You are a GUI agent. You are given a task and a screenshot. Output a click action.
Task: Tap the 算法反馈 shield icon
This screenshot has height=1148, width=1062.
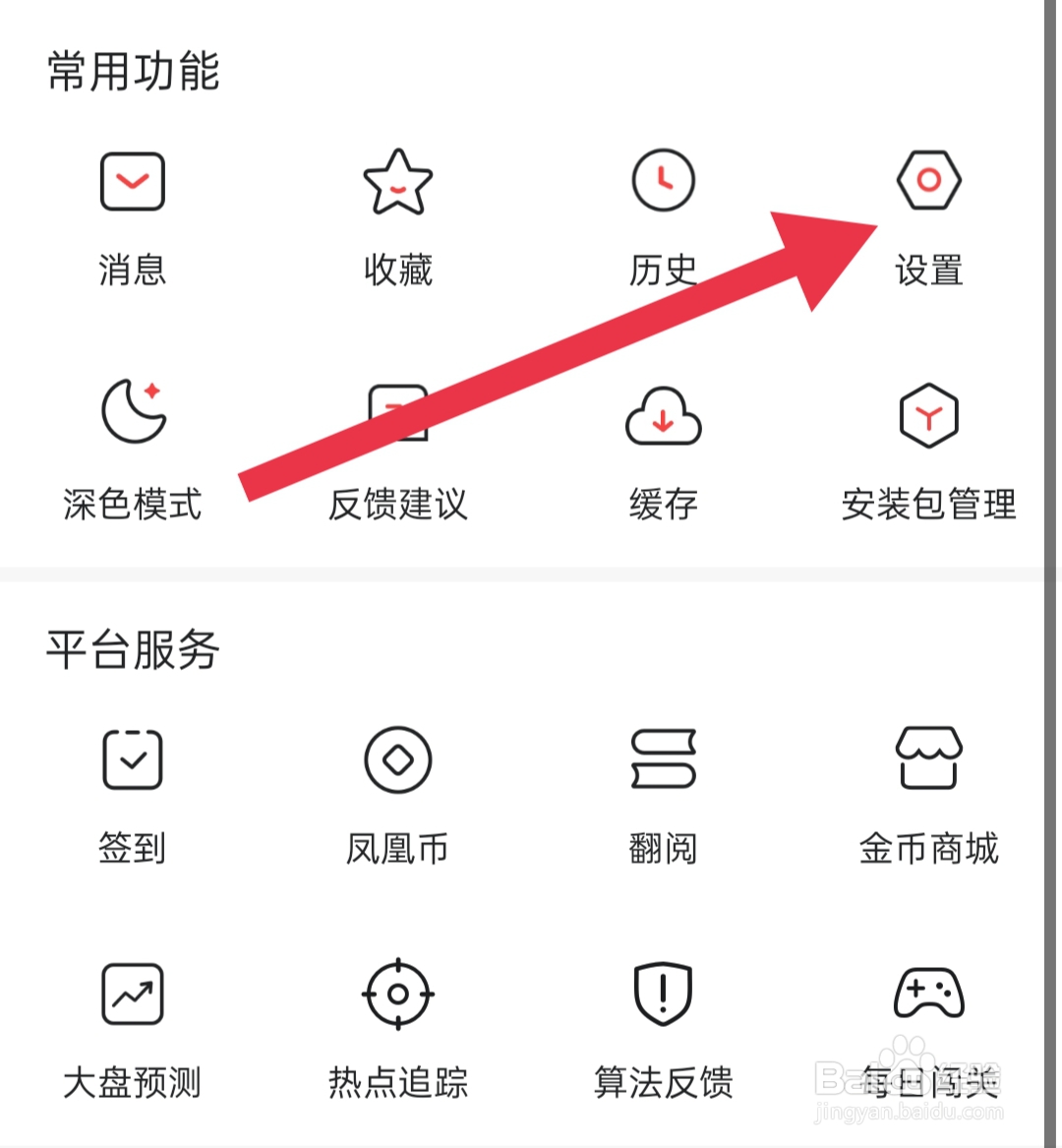(x=663, y=995)
